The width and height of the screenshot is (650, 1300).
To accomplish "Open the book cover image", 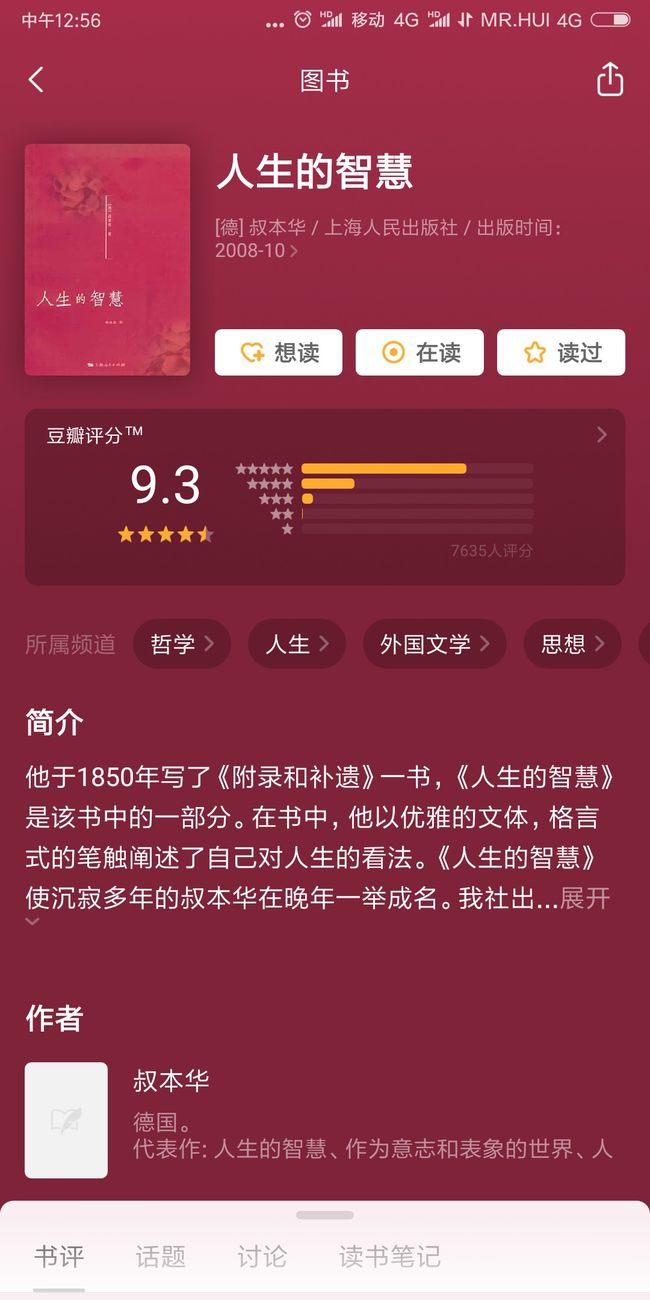I will 107,260.
